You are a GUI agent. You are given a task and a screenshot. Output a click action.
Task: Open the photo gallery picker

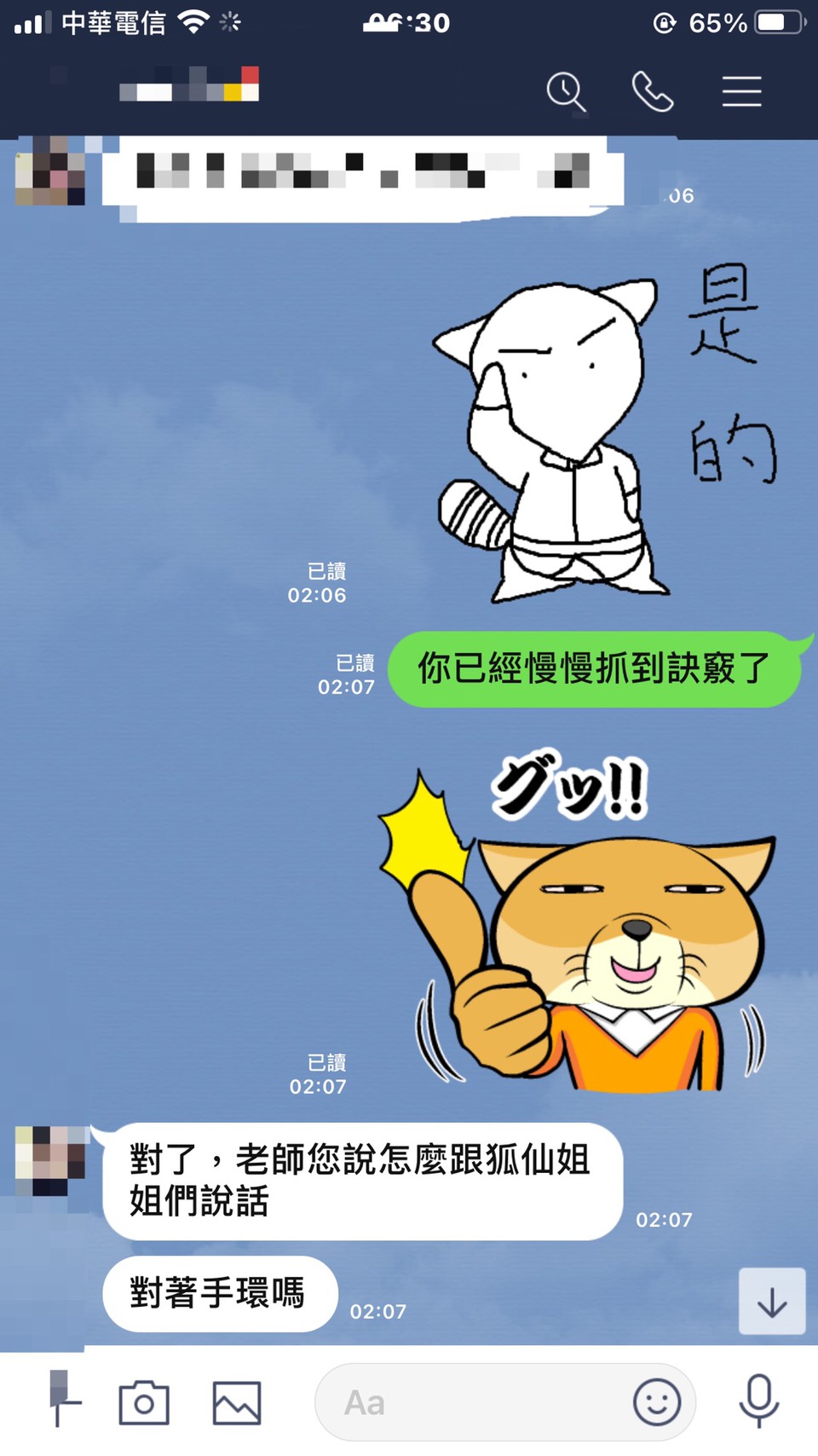236,1402
